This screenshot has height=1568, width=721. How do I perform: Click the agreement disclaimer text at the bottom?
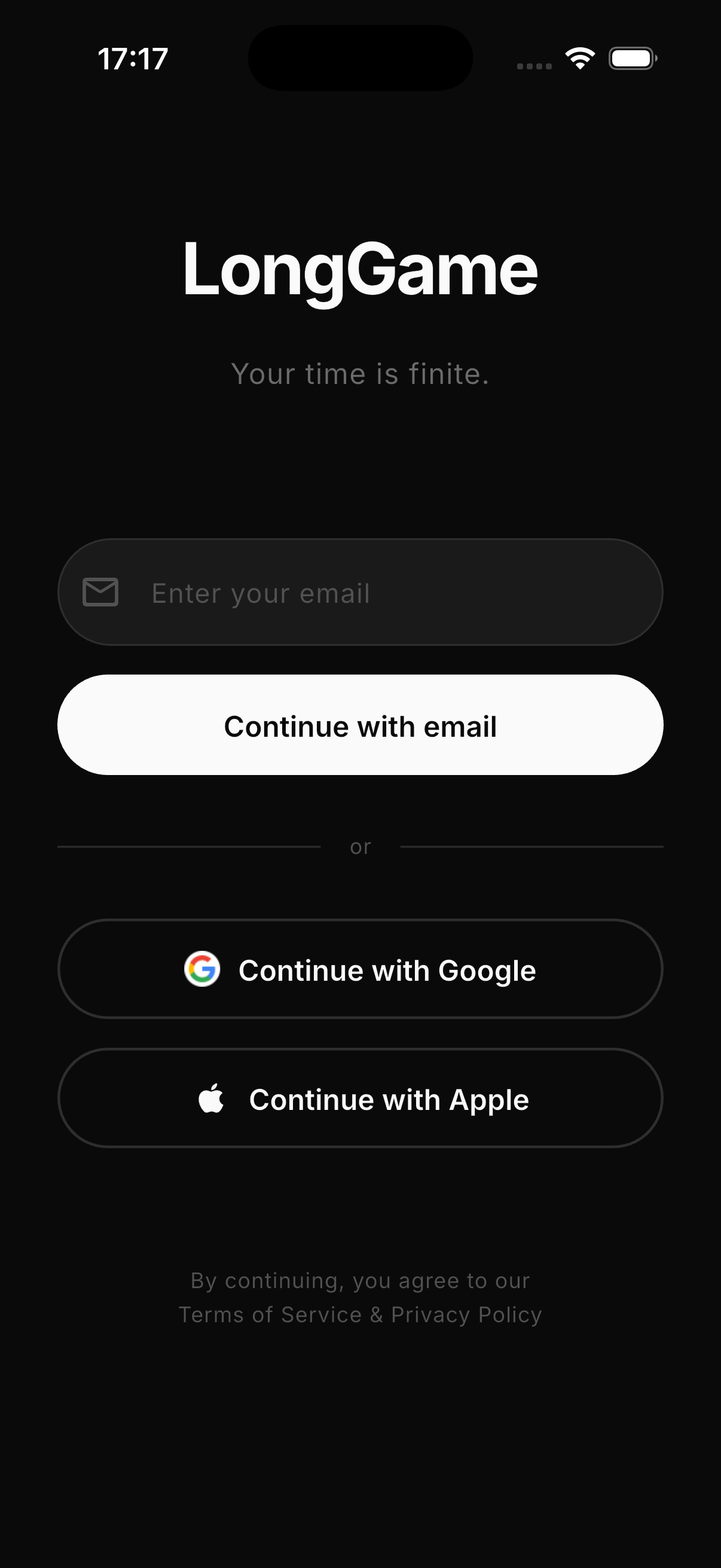click(360, 1280)
